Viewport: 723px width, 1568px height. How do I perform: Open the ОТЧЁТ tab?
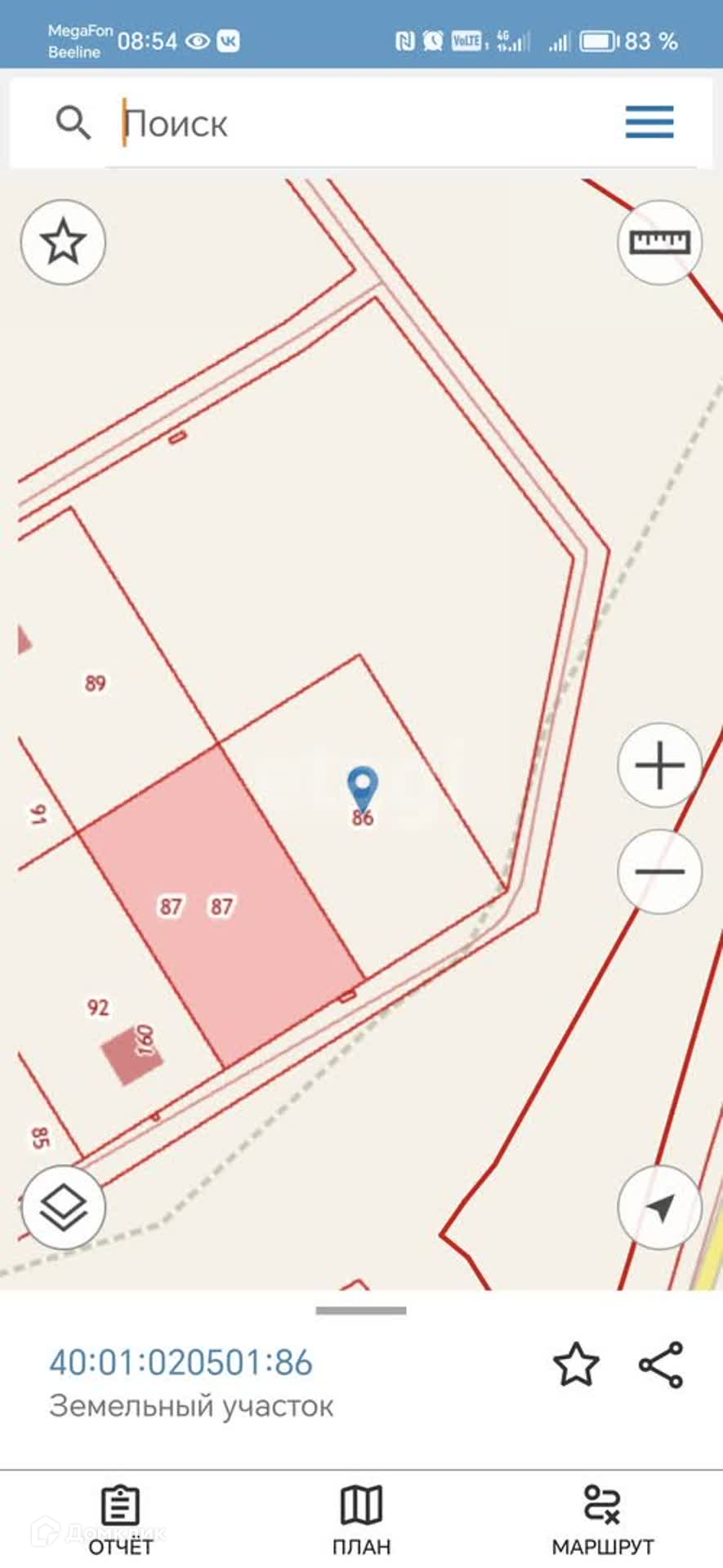[x=120, y=1521]
